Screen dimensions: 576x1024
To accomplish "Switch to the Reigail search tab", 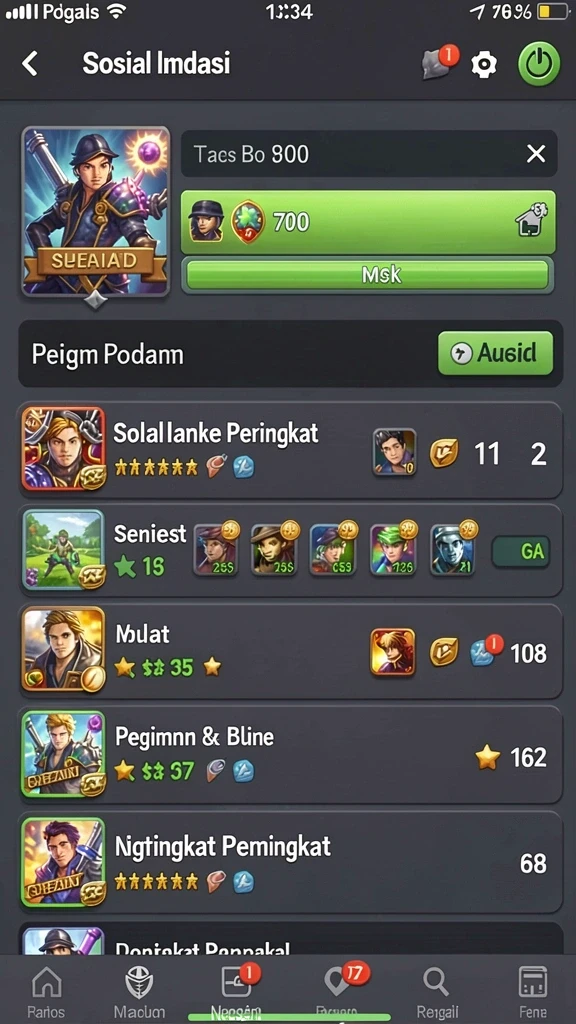I will click(436, 992).
